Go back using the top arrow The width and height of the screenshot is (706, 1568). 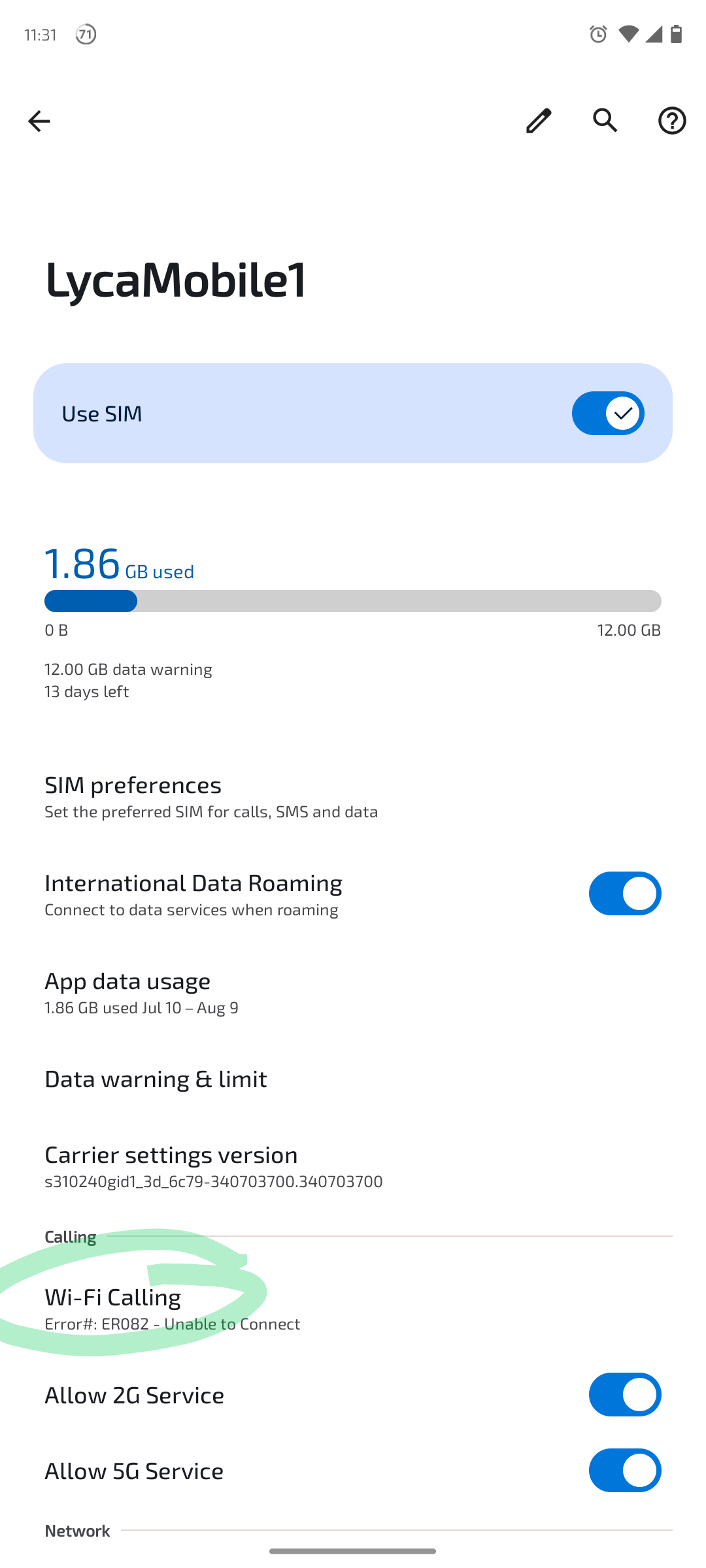pyautogui.click(x=39, y=121)
